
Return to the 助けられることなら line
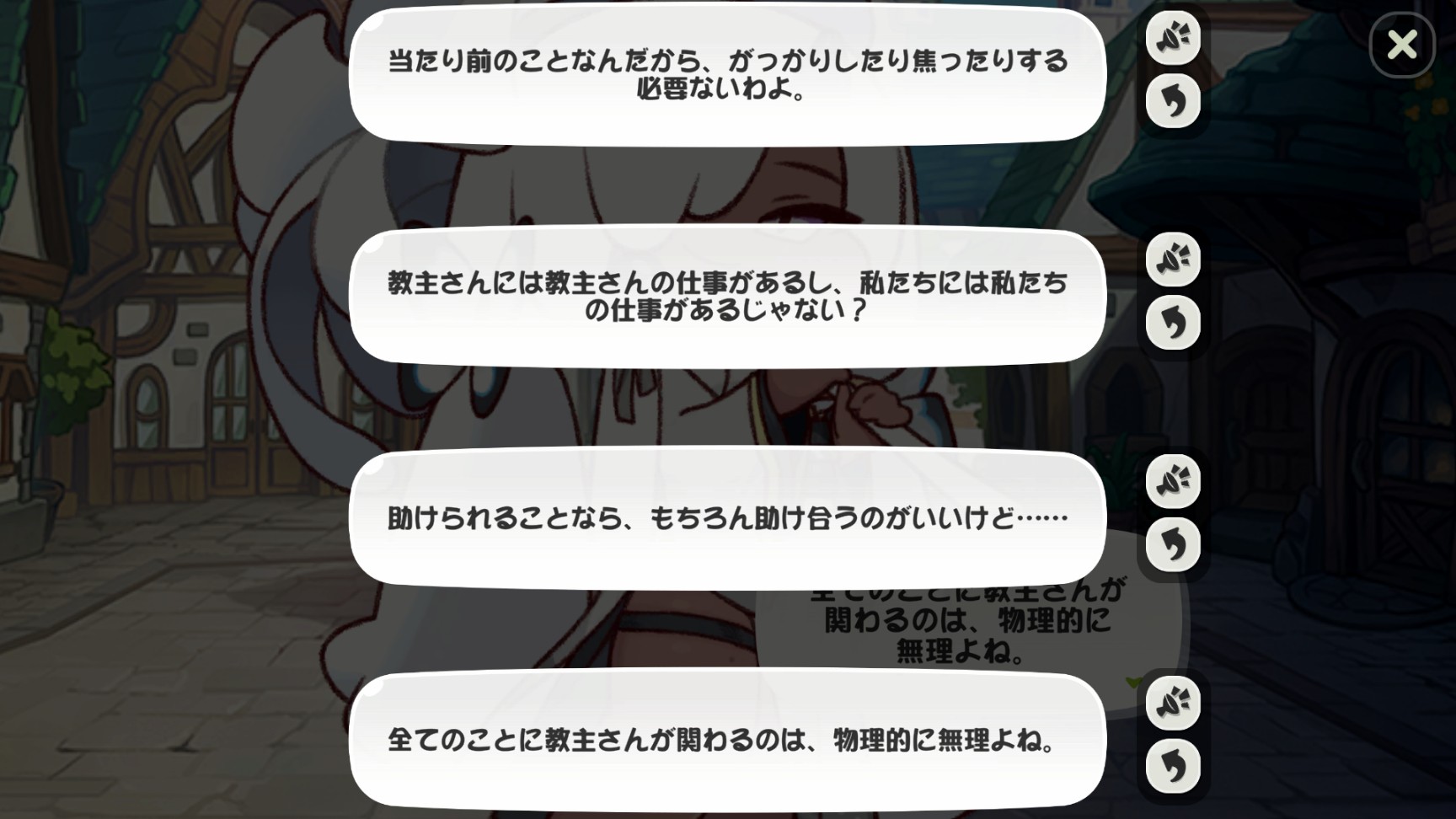[1173, 544]
